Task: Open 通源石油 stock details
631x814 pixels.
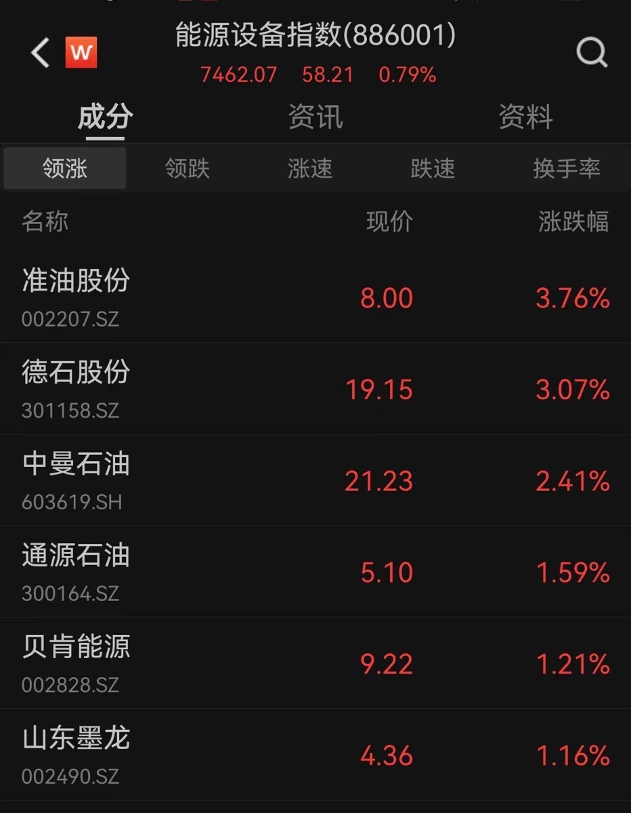Action: click(x=315, y=572)
